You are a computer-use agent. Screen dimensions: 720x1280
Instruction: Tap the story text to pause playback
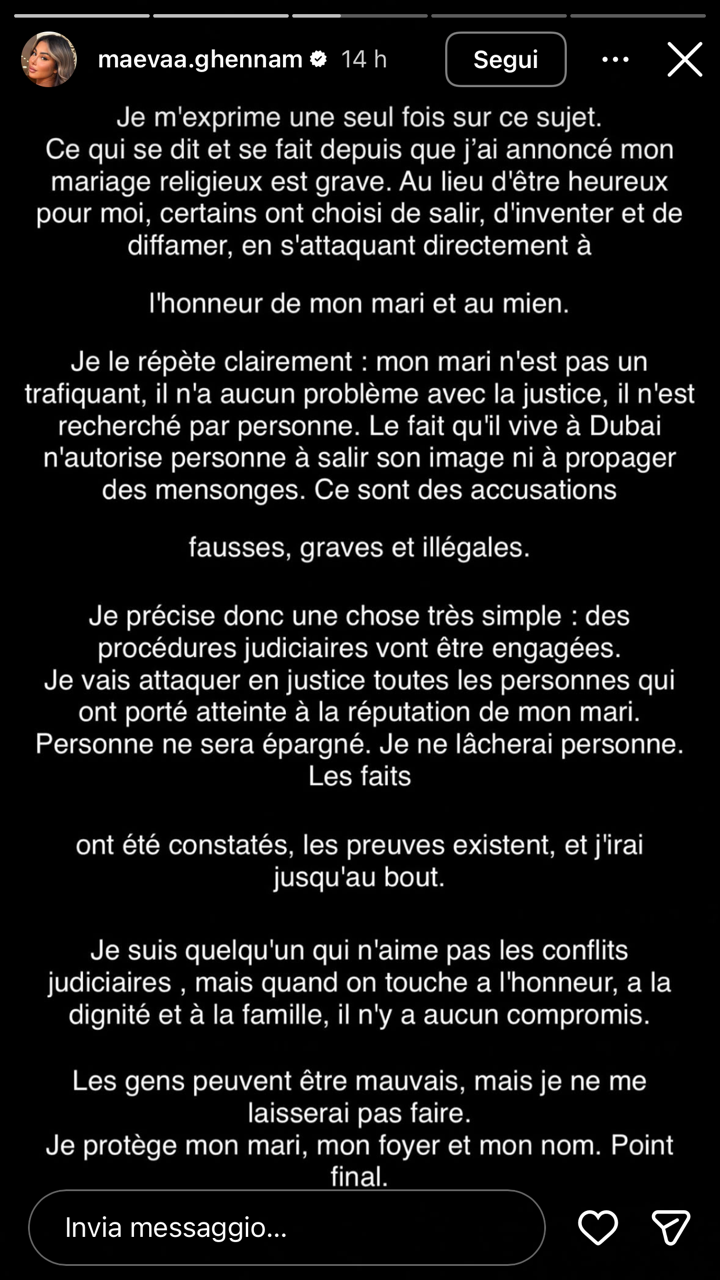coord(360,640)
